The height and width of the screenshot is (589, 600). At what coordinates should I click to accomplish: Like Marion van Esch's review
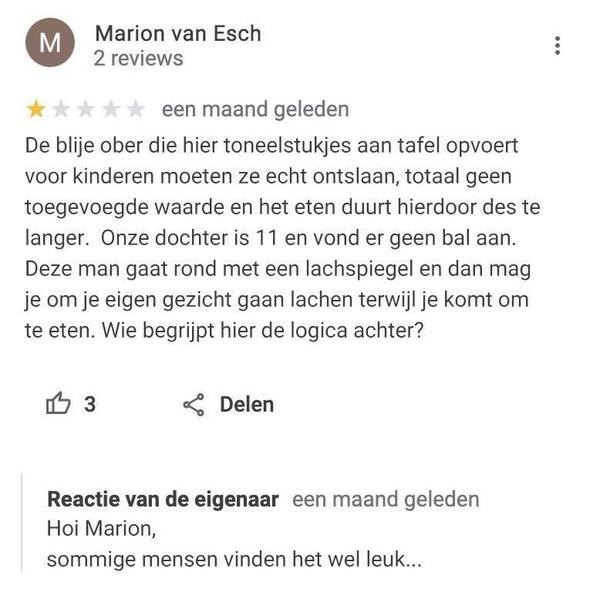[x=59, y=404]
